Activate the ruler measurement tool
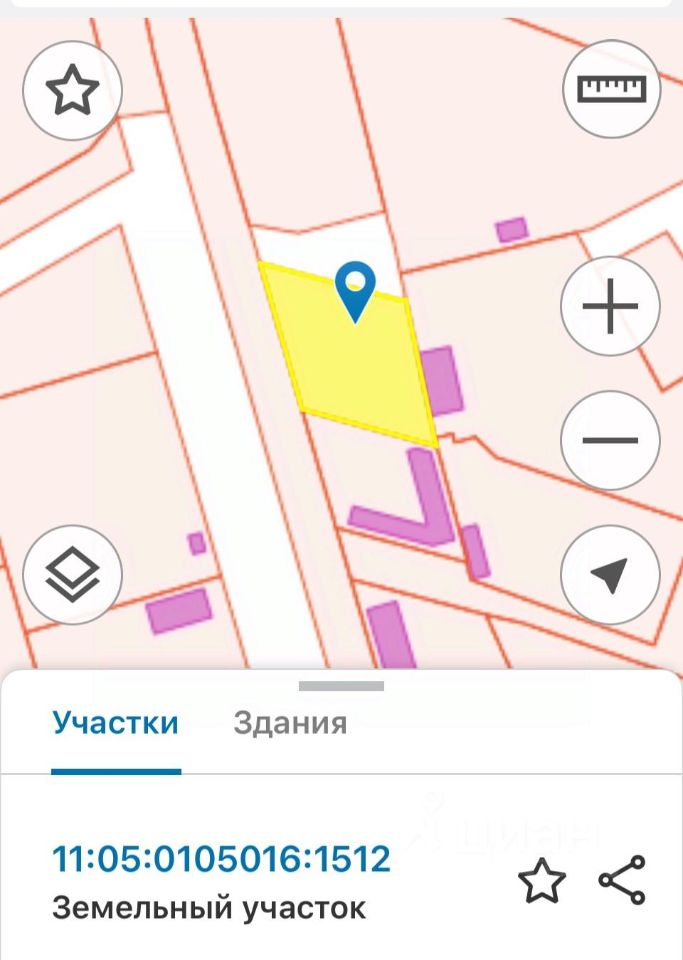Viewport: 683px width, 960px height. click(613, 90)
